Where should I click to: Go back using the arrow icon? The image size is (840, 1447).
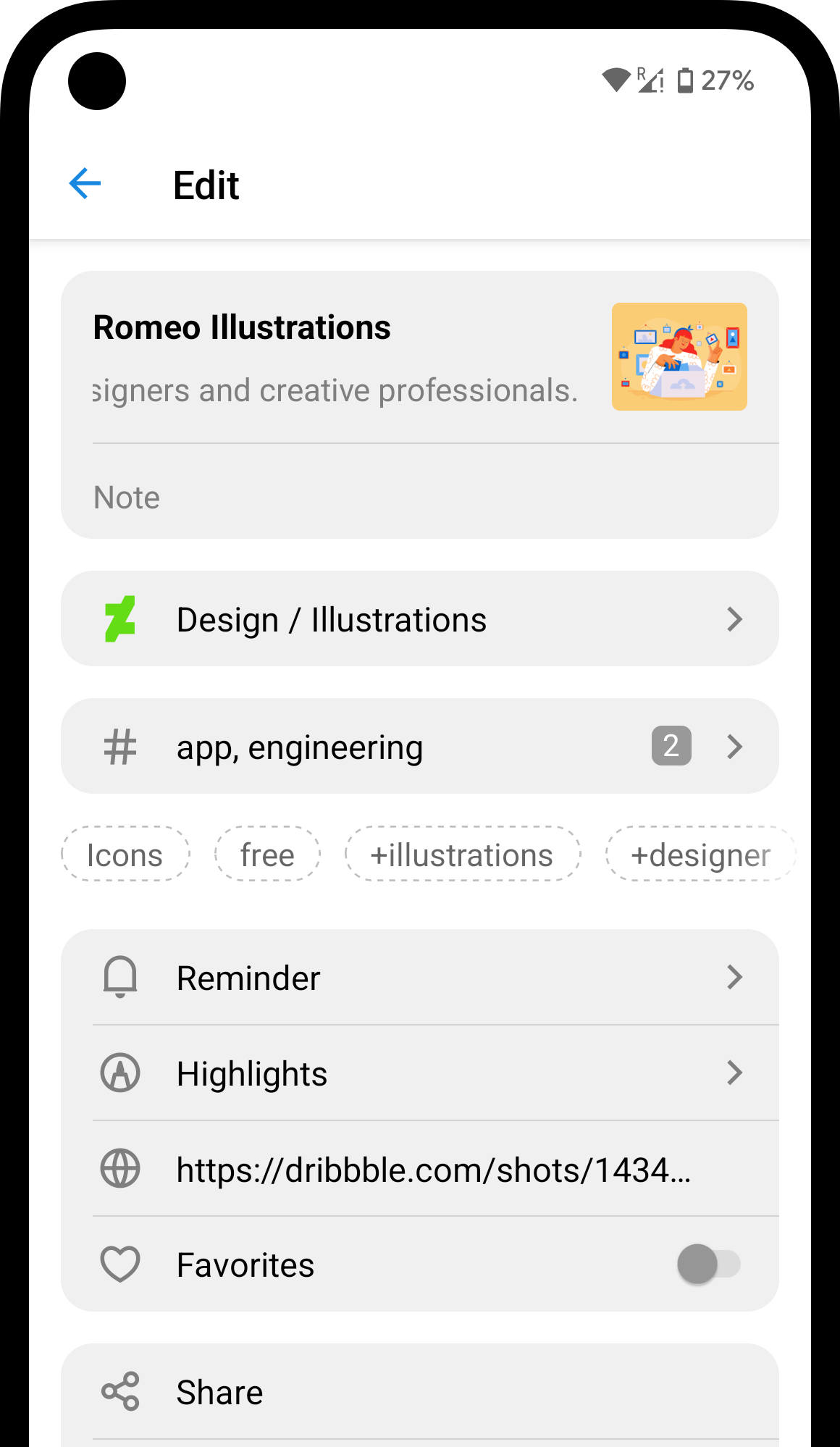coord(85,184)
